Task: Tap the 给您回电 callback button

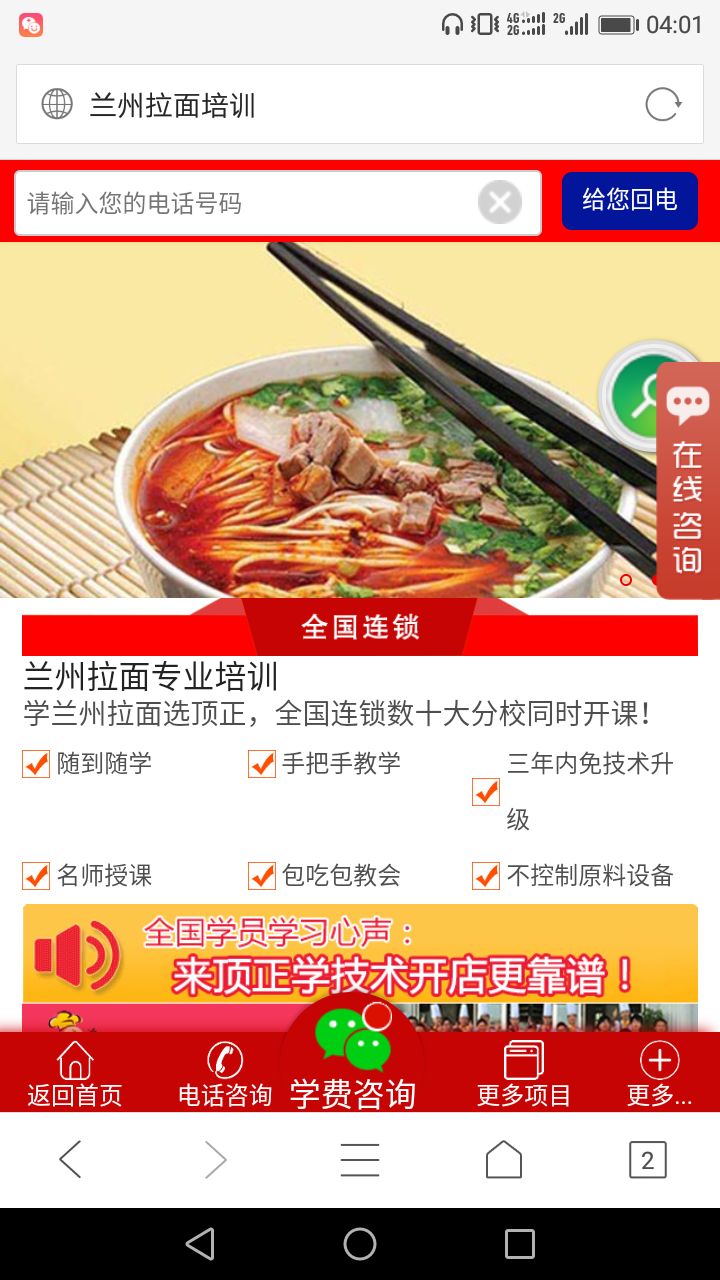Action: (629, 200)
